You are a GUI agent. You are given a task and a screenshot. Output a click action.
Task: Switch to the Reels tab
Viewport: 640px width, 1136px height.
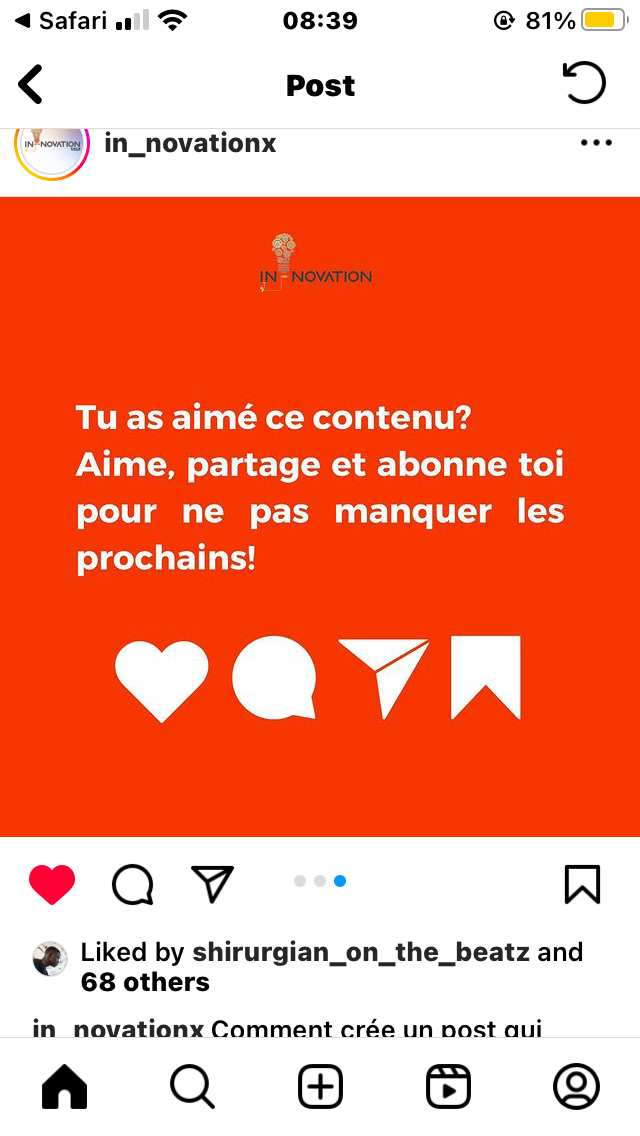click(x=448, y=1086)
